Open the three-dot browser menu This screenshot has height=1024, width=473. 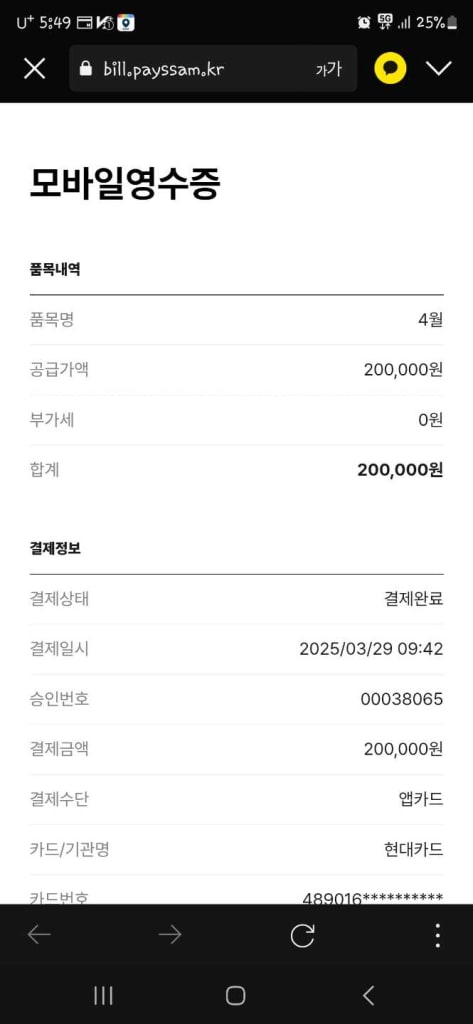point(438,935)
